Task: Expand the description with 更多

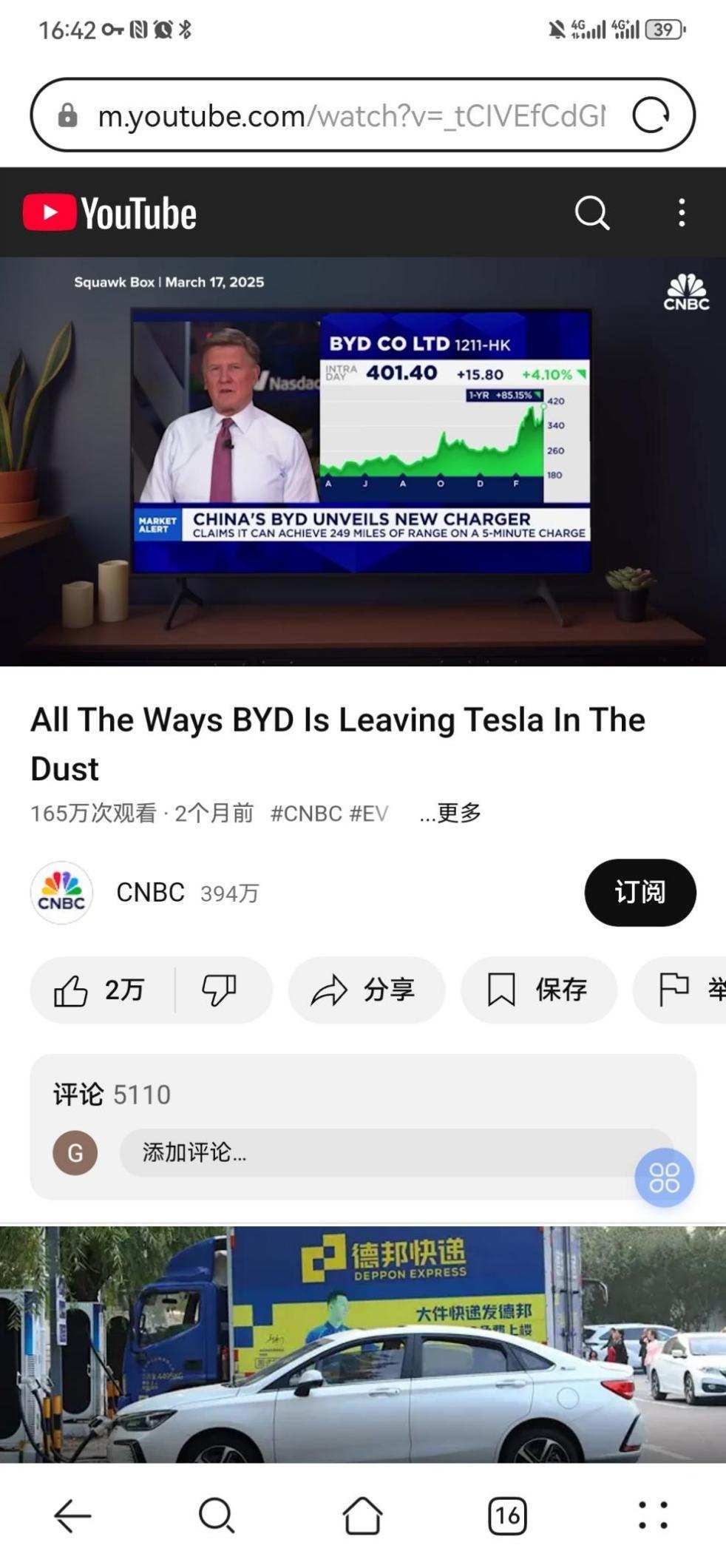Action: pos(451,813)
